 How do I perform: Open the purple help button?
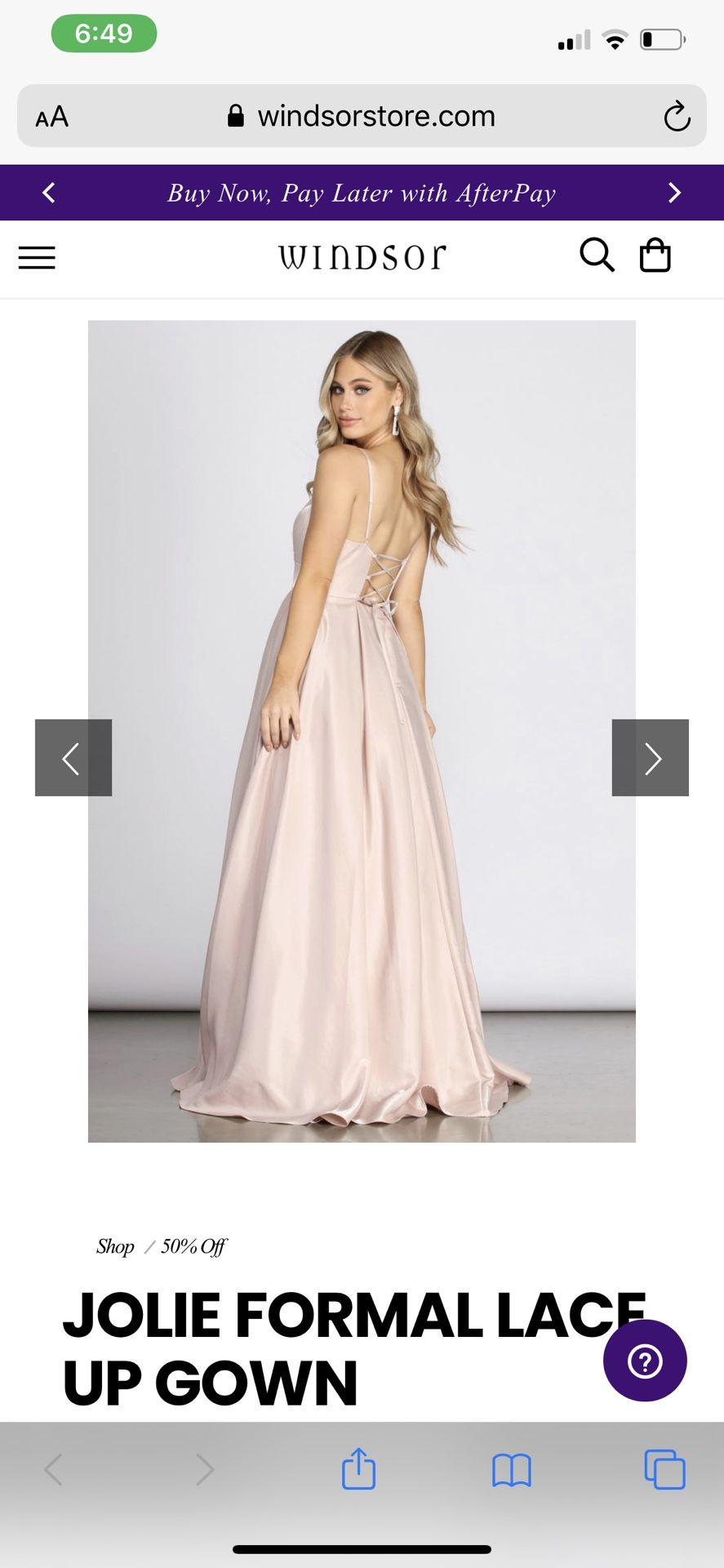(x=645, y=1361)
